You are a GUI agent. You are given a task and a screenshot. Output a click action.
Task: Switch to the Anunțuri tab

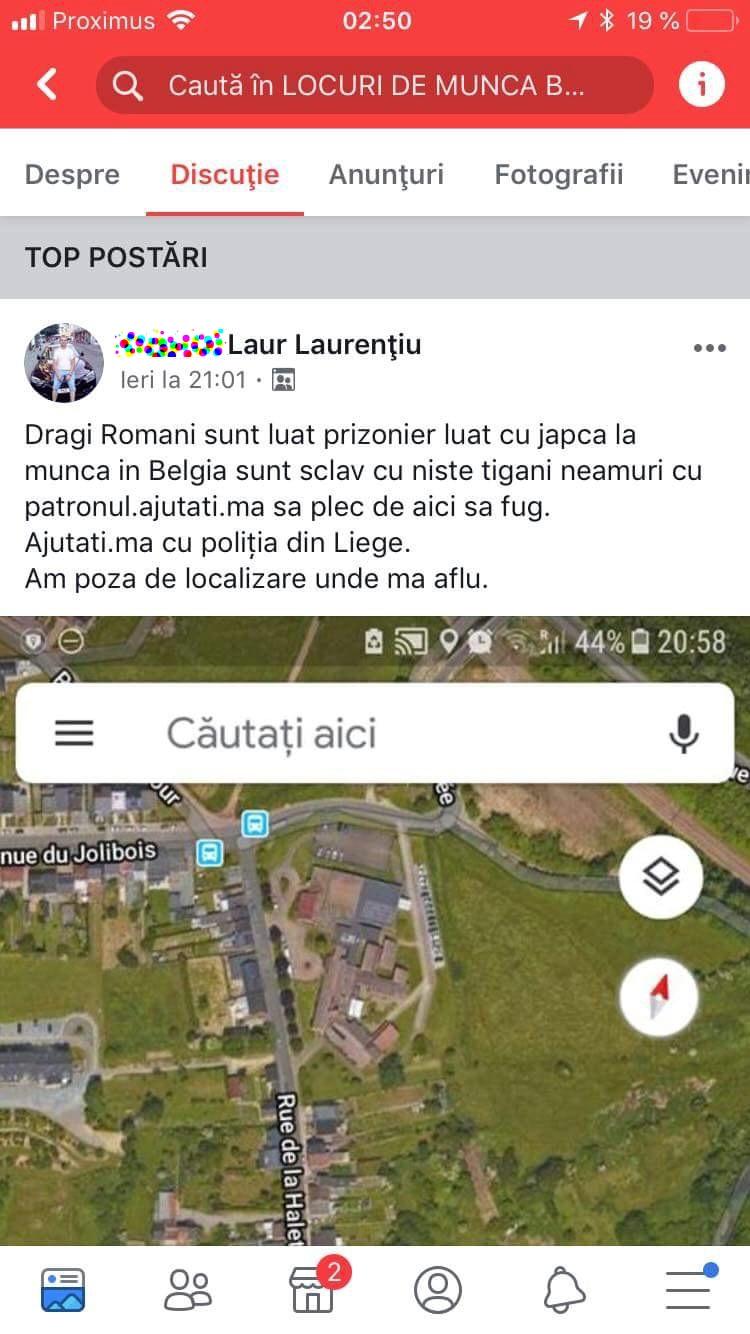pyautogui.click(x=386, y=175)
